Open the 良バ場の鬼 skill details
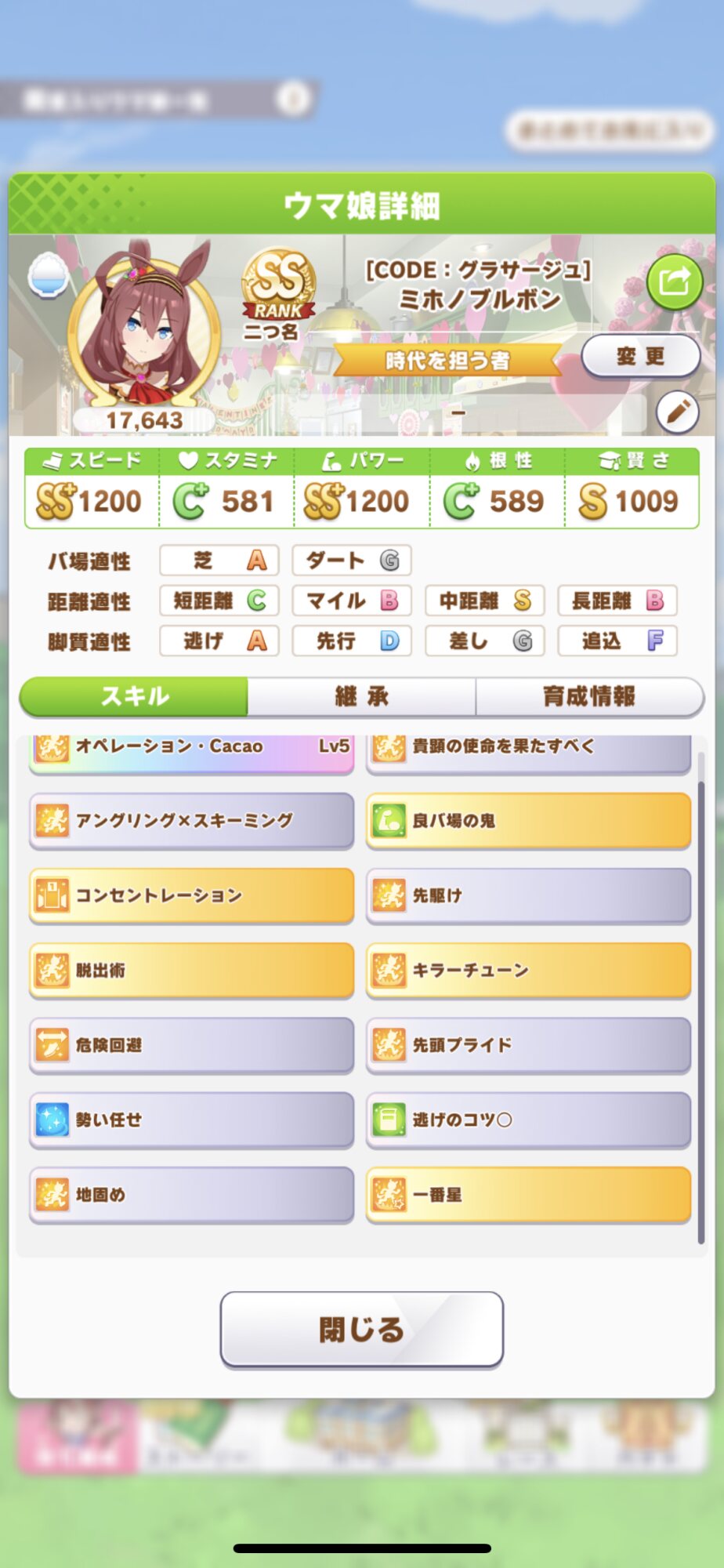This screenshot has height=1568, width=724. pyautogui.click(x=528, y=820)
